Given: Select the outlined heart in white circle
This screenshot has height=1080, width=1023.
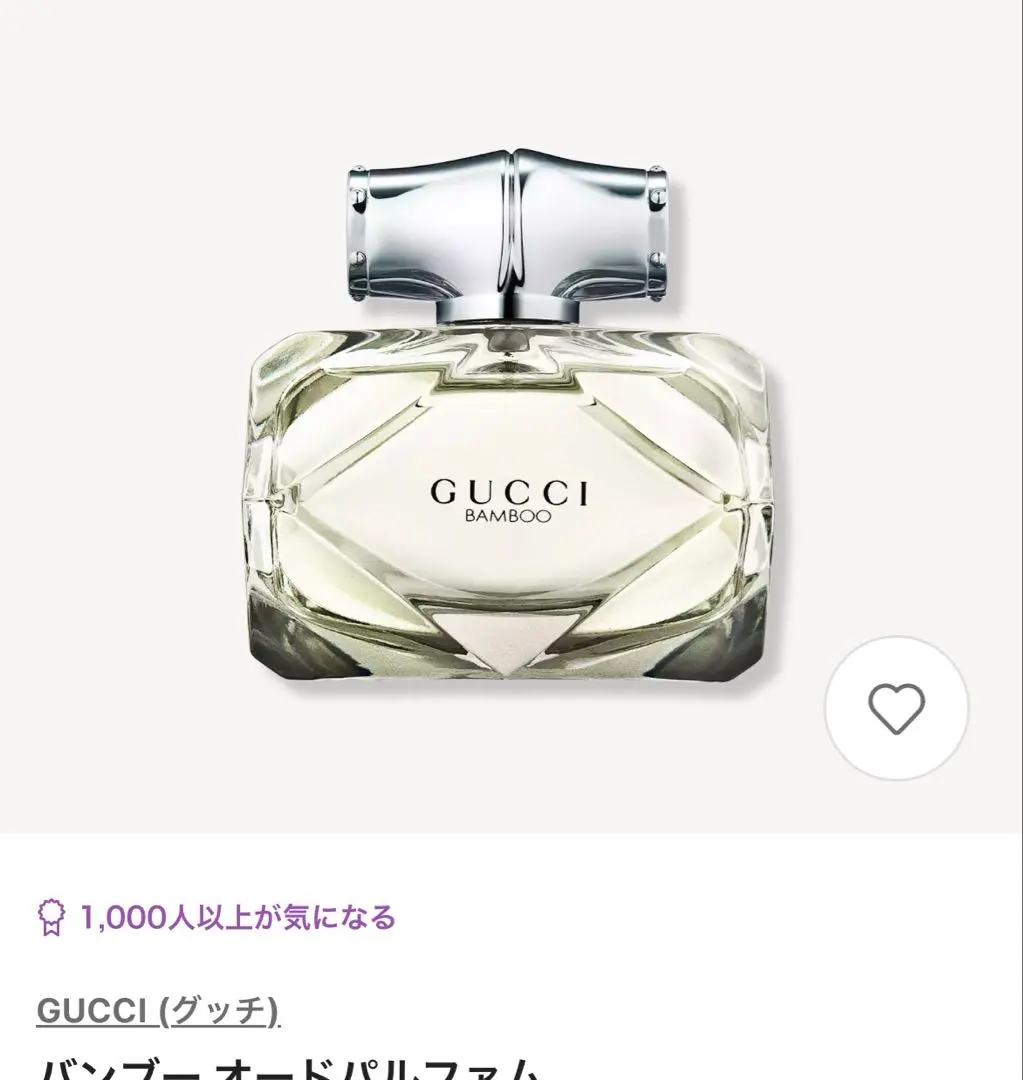Looking at the screenshot, I should (897, 710).
